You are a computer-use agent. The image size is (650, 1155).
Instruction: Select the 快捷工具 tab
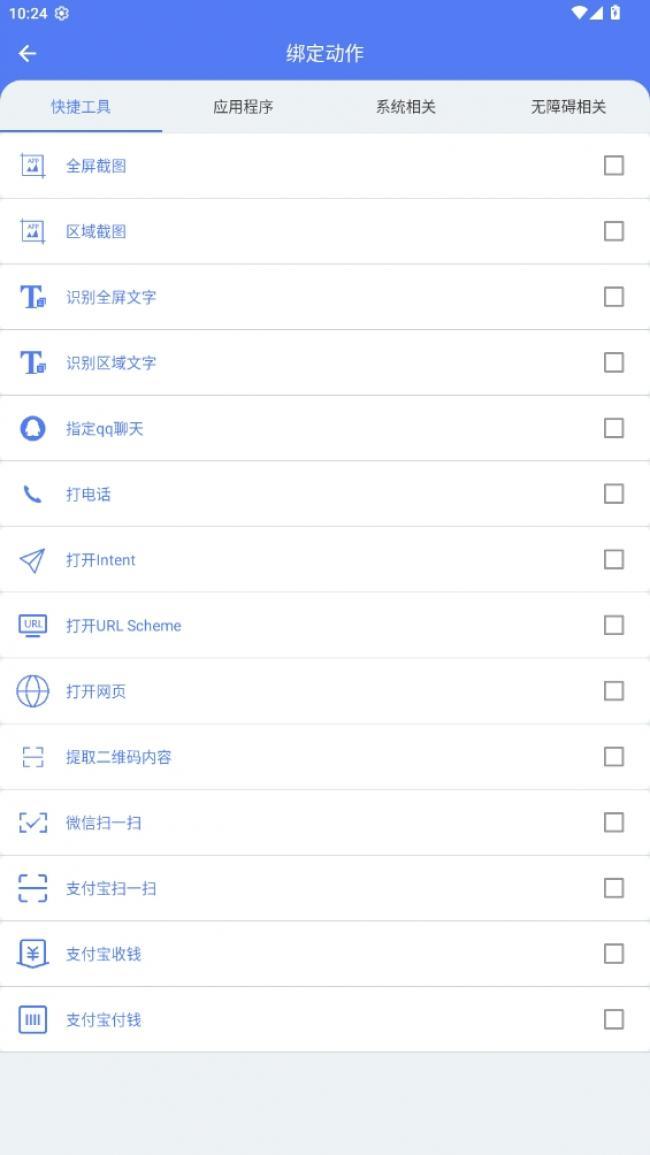(x=81, y=107)
